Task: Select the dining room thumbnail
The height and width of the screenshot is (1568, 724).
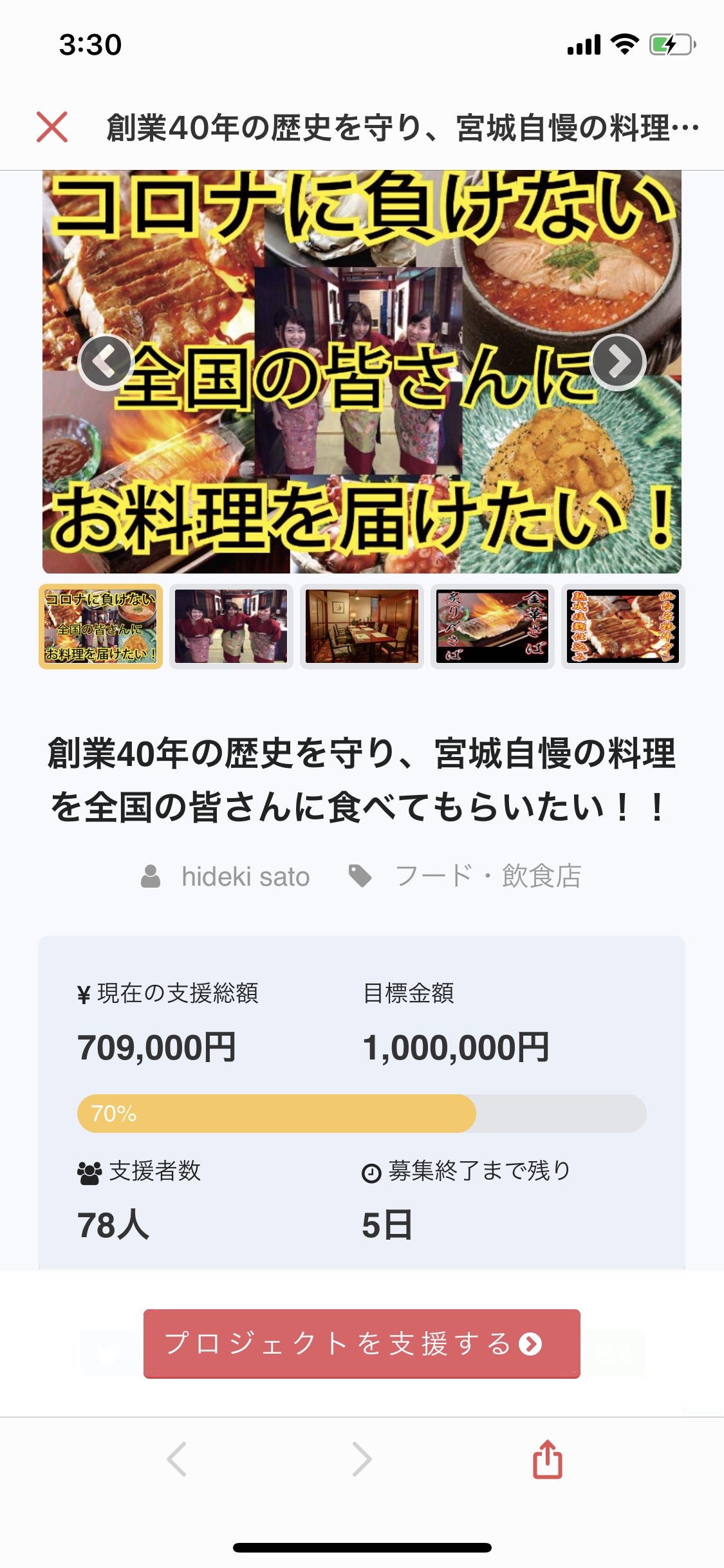Action: (362, 626)
